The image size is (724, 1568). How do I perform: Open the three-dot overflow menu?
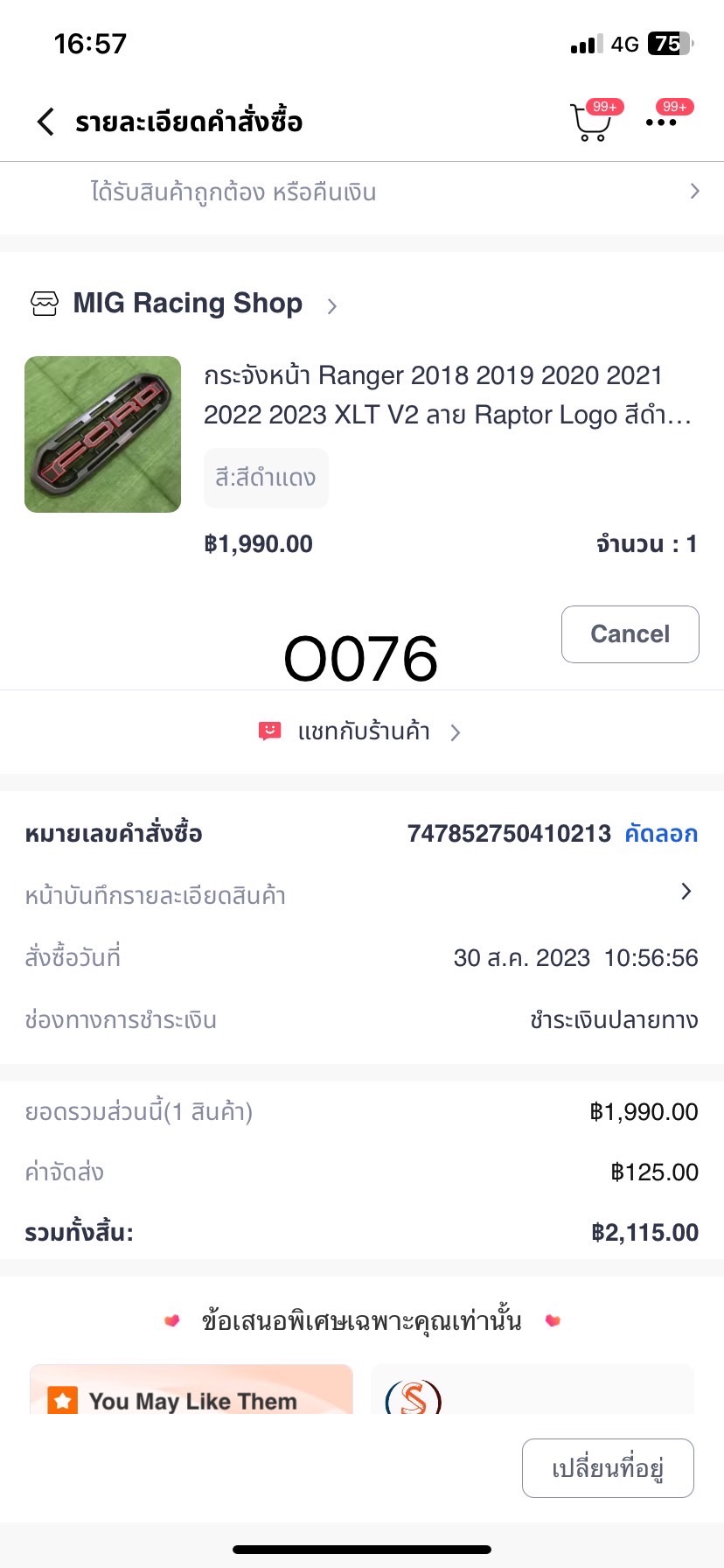tap(661, 122)
